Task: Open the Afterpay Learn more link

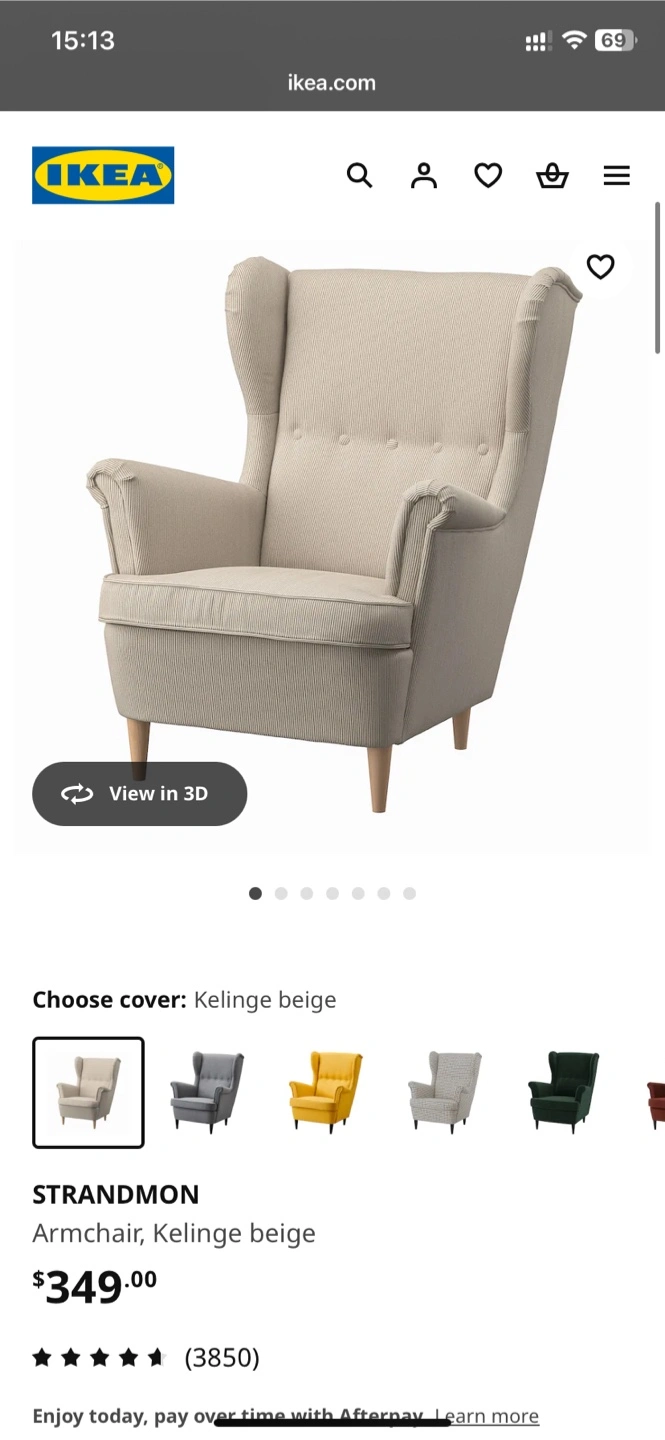Action: click(487, 1416)
